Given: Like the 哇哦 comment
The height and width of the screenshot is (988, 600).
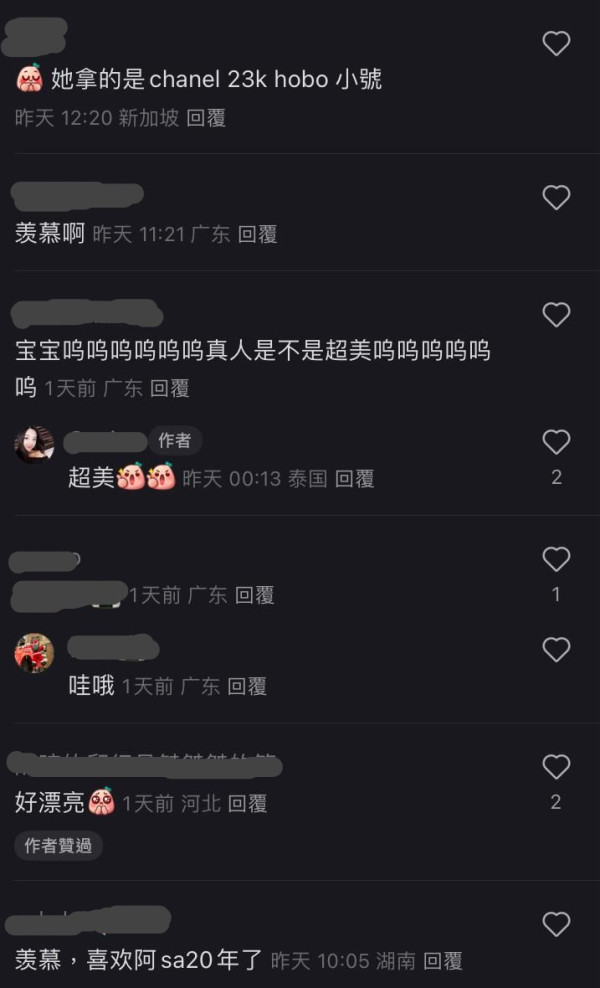Looking at the screenshot, I should (556, 650).
